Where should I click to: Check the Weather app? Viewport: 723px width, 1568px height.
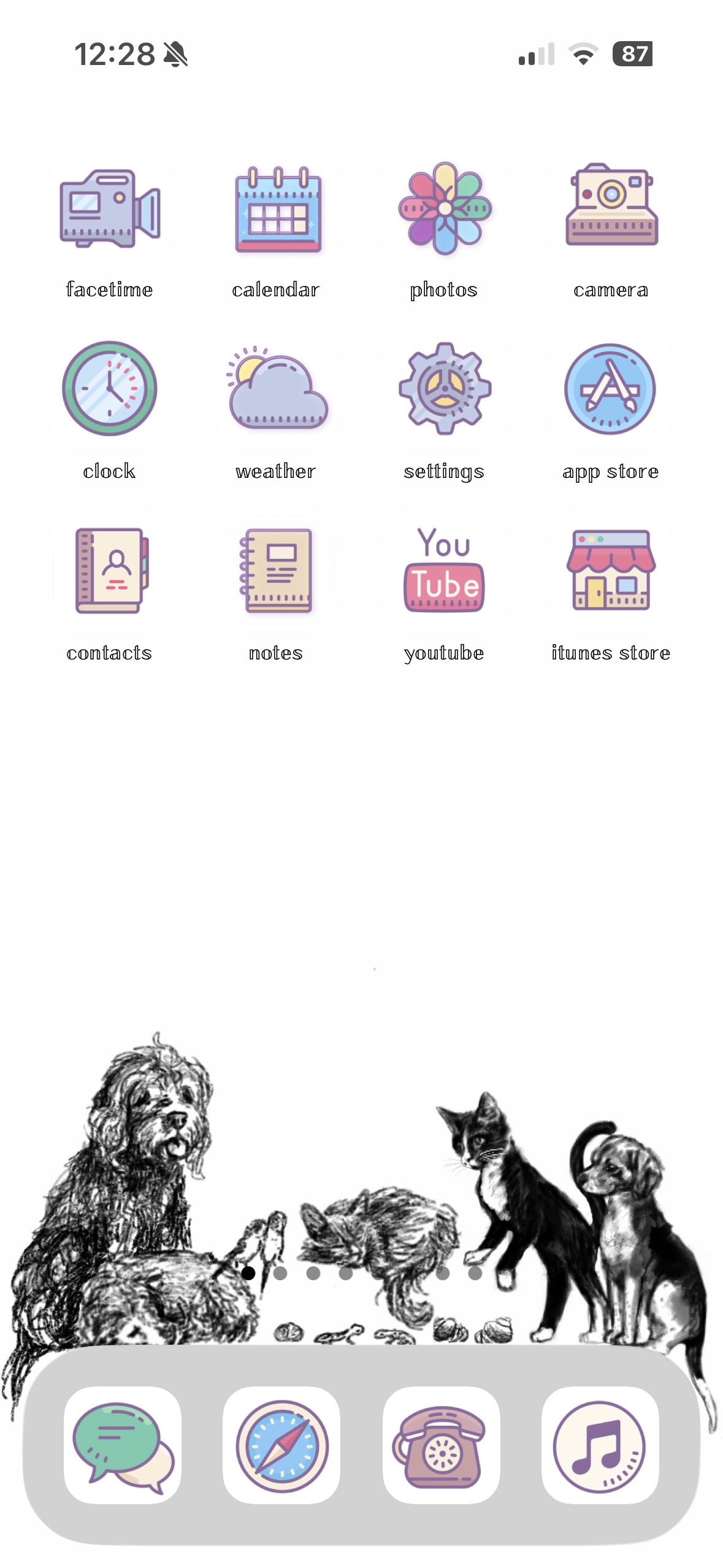coord(277,389)
